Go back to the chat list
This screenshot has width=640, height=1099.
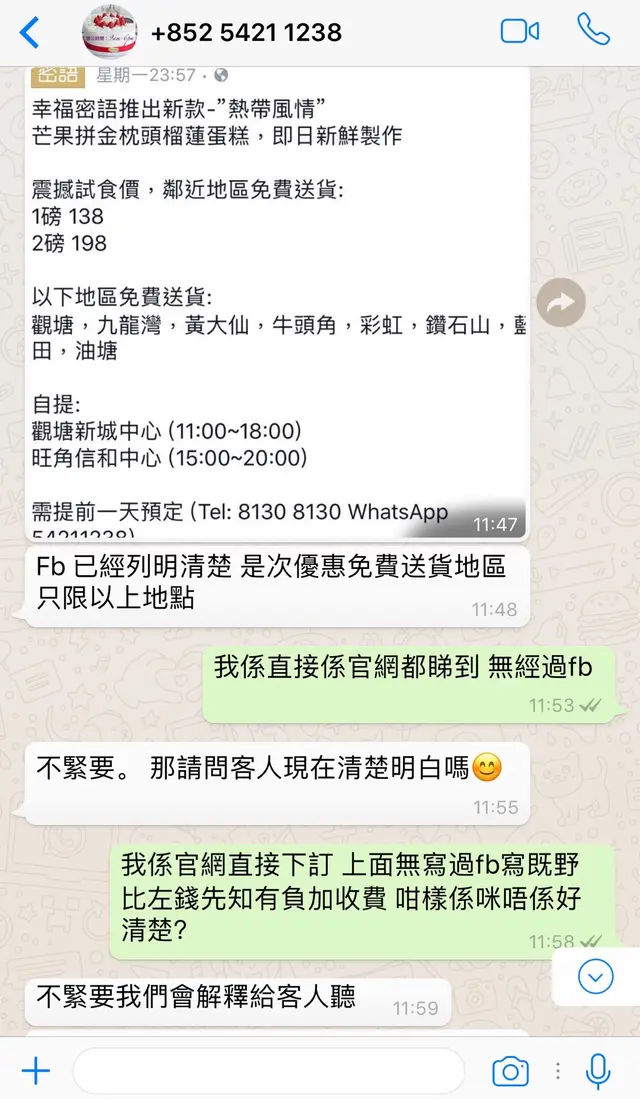pyautogui.click(x=30, y=32)
